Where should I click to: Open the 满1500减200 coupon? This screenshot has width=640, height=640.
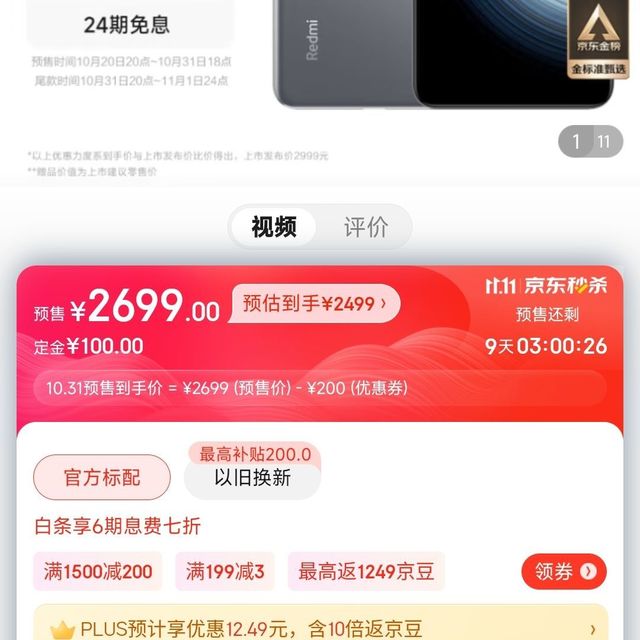pyautogui.click(x=98, y=571)
